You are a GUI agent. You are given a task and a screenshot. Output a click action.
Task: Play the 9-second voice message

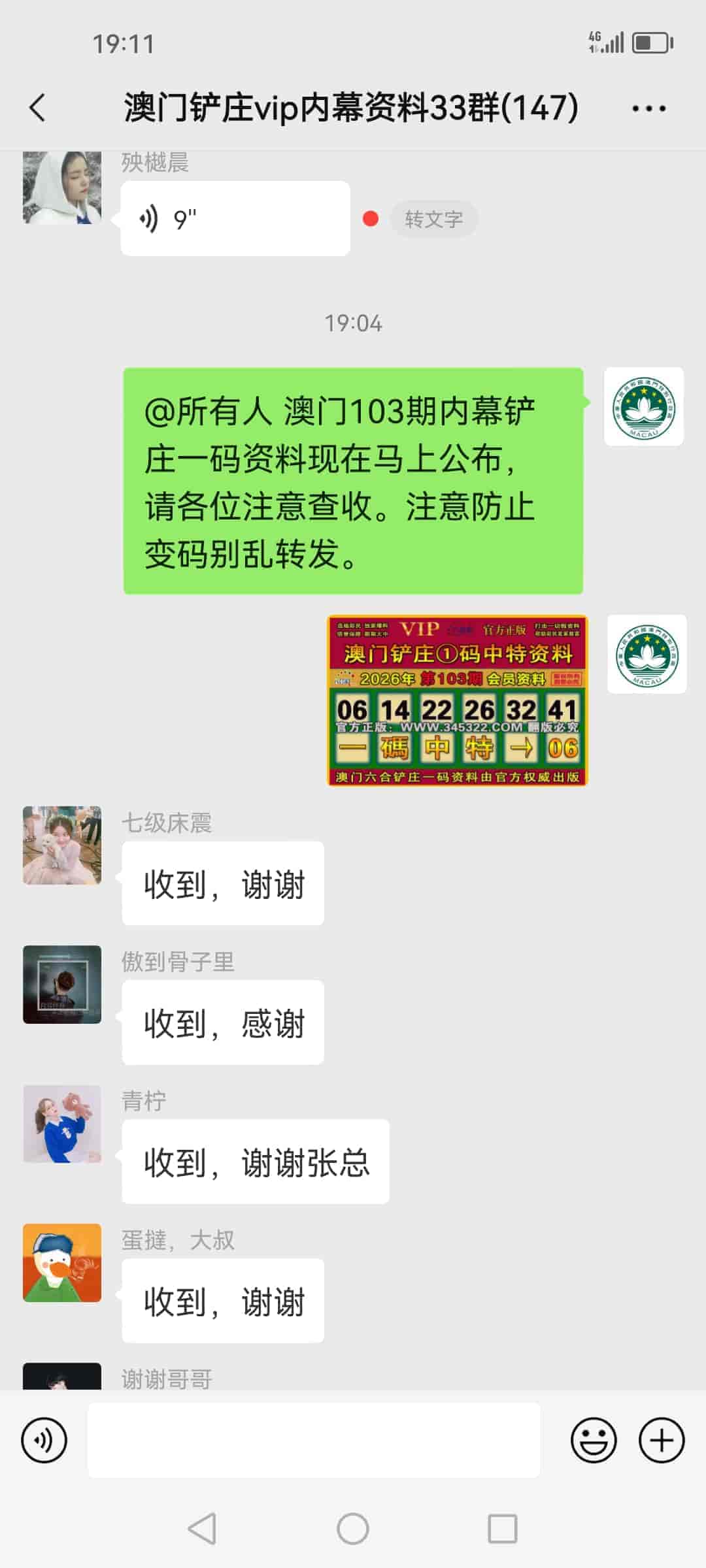[x=235, y=218]
